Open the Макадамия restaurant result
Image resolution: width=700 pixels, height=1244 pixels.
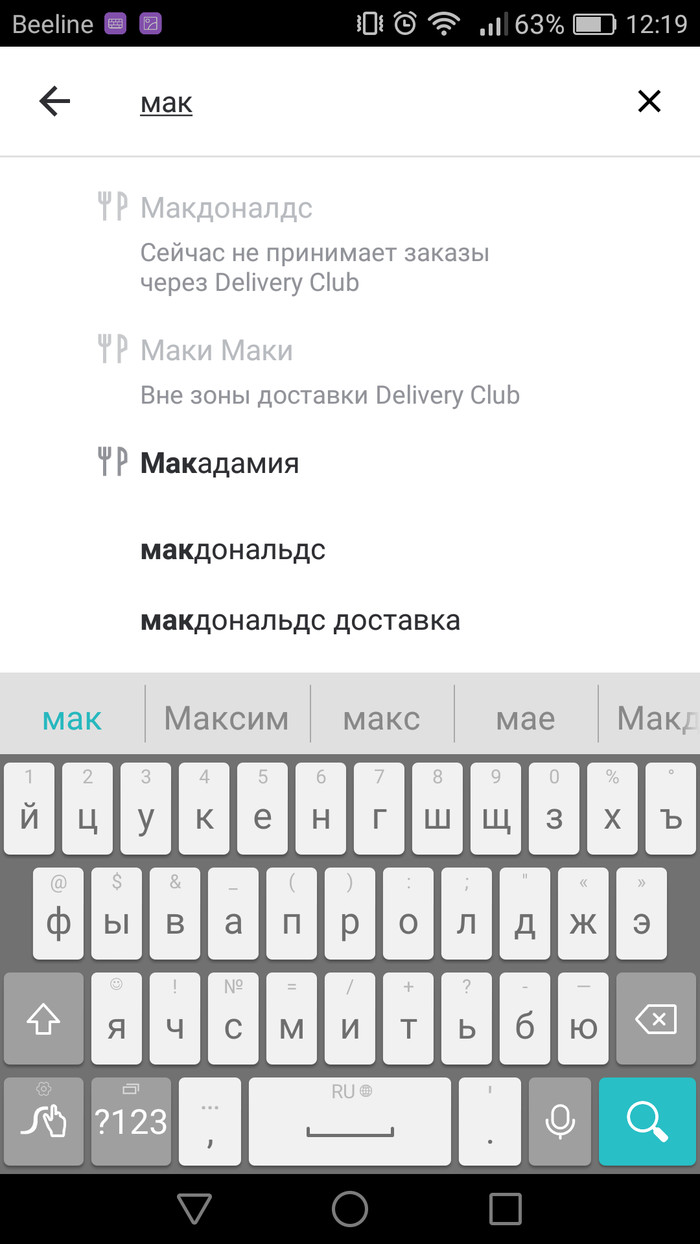(220, 463)
